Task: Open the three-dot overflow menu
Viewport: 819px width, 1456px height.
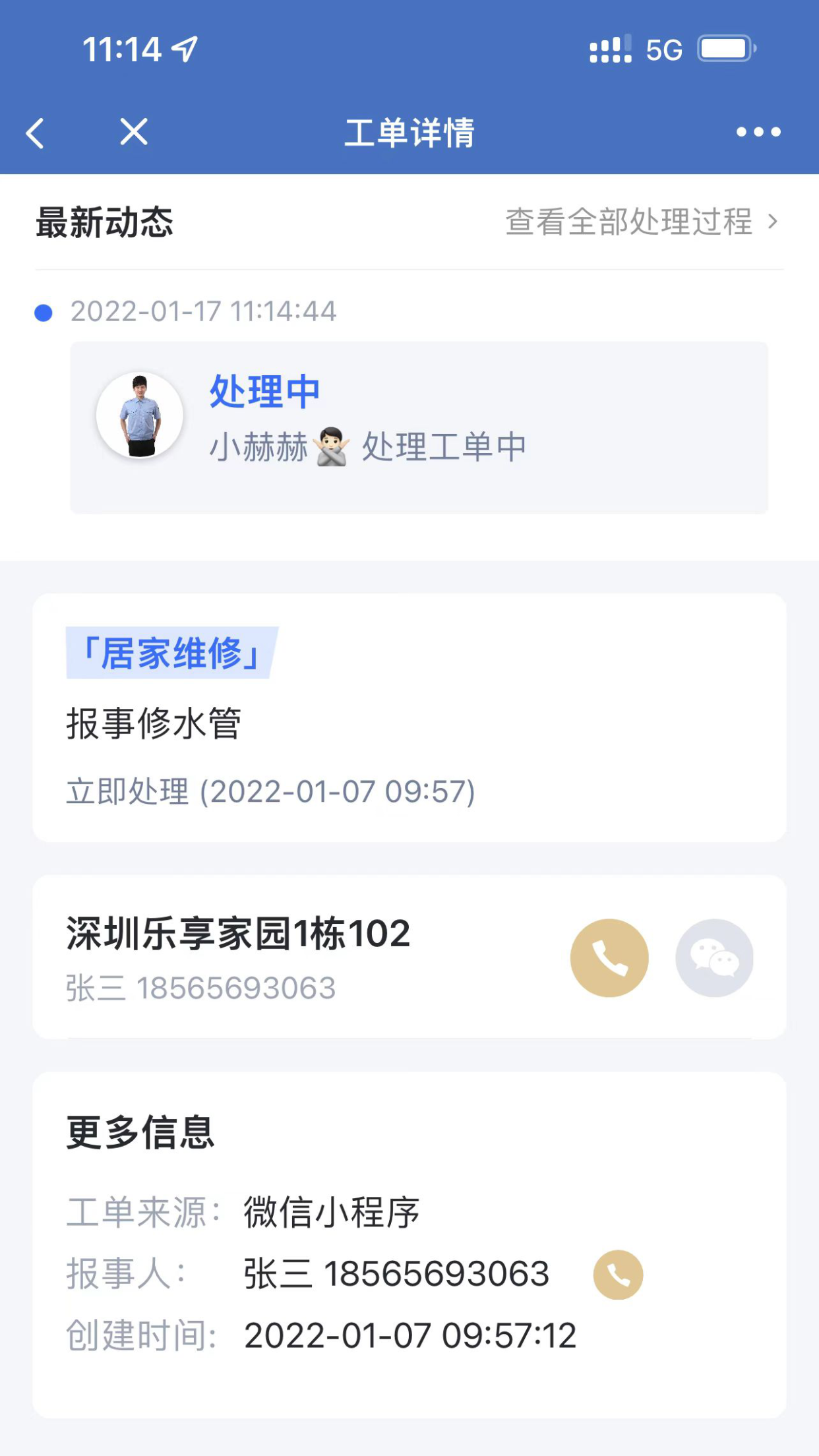Action: pos(758,132)
